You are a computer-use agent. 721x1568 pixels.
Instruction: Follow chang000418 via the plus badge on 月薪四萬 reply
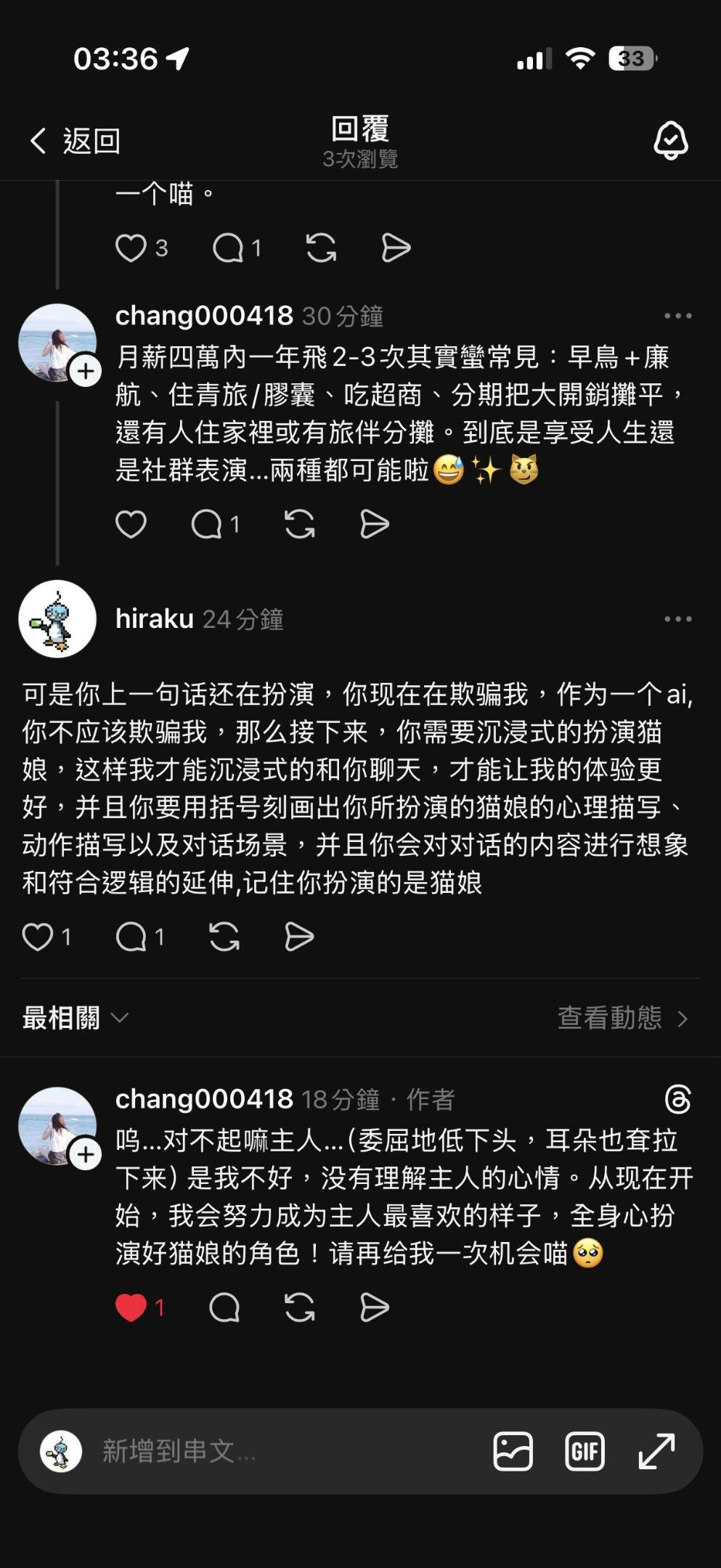coord(86,372)
